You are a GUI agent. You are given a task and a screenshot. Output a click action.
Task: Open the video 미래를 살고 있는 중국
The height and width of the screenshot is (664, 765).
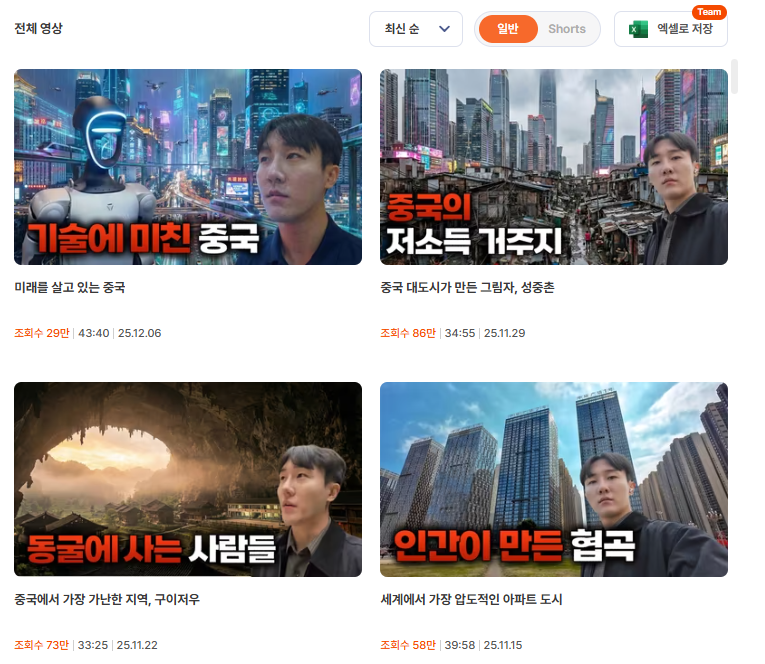coord(188,167)
